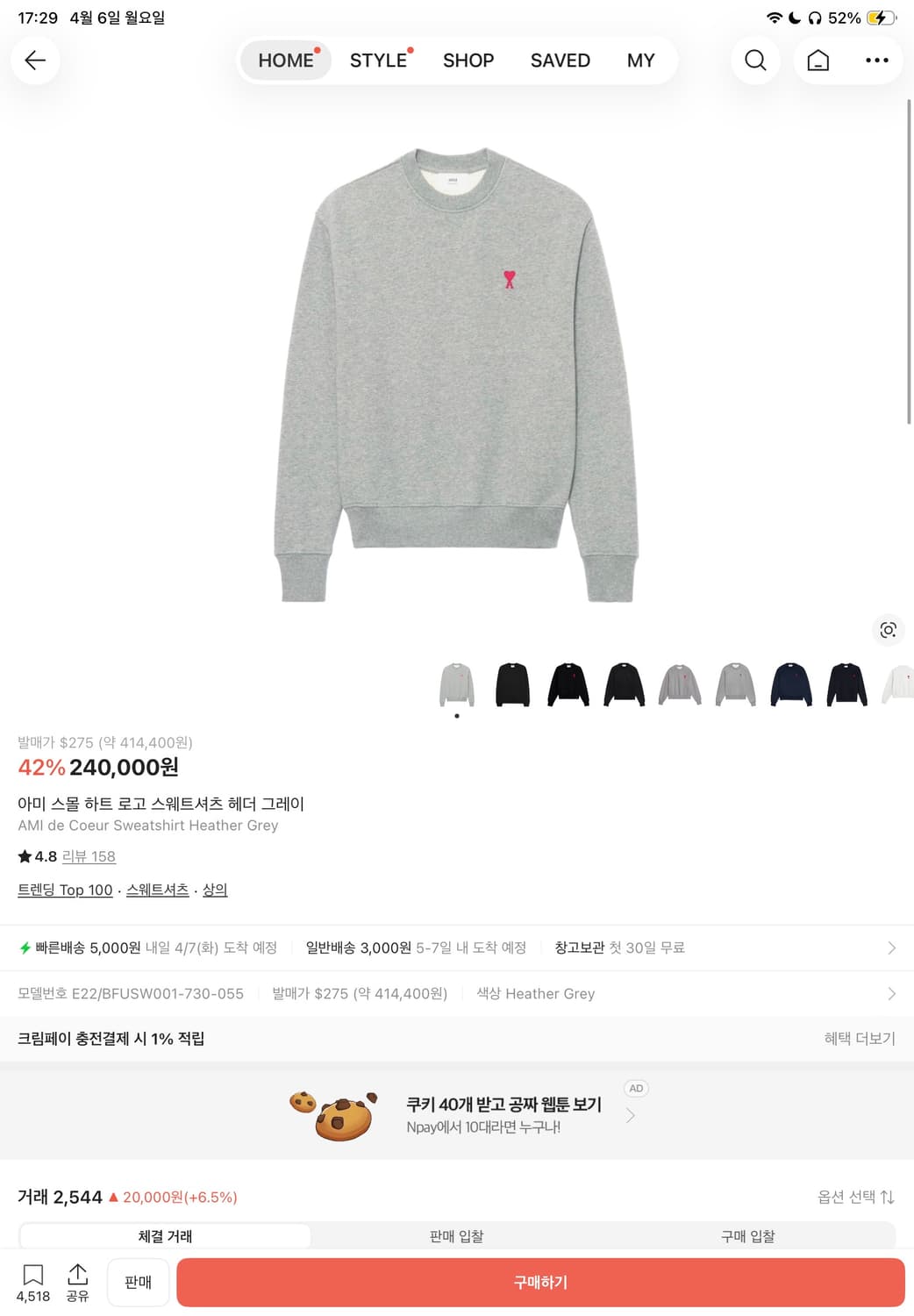Open the search magnifier icon
914x1316 pixels.
click(x=754, y=60)
